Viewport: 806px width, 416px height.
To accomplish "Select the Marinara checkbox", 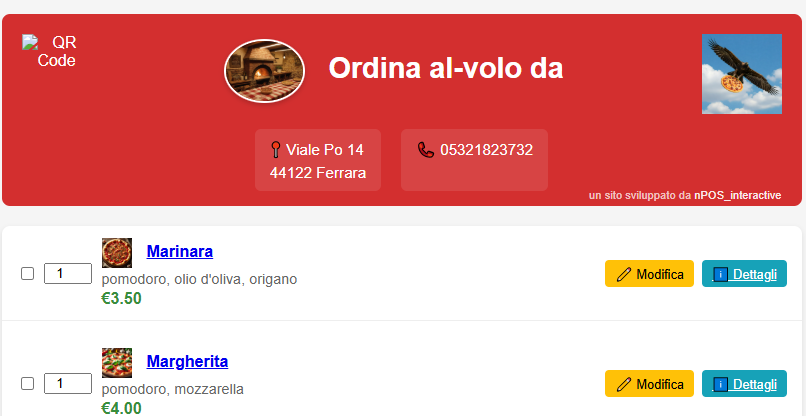I will click(x=28, y=273).
